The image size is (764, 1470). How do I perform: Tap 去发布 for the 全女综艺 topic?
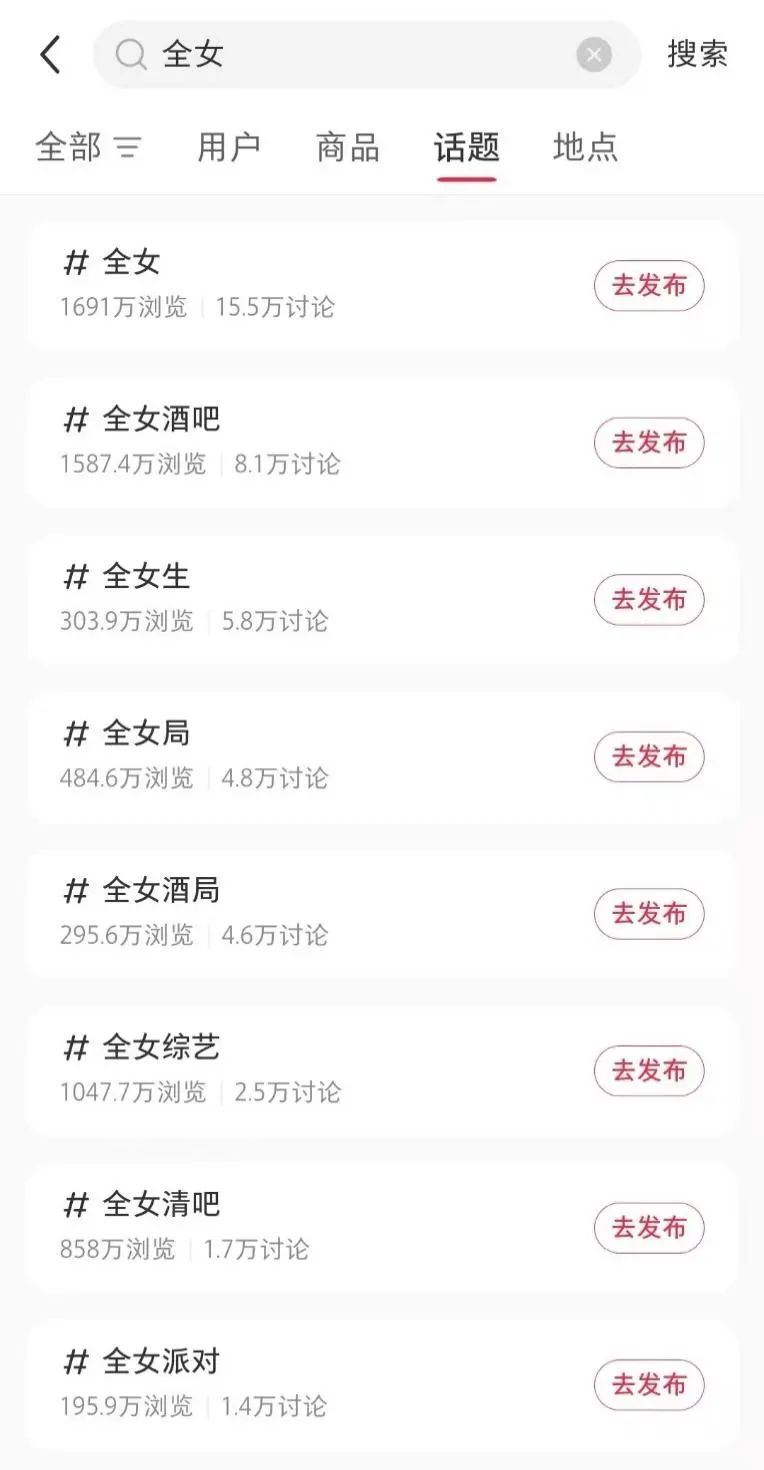pos(649,1071)
